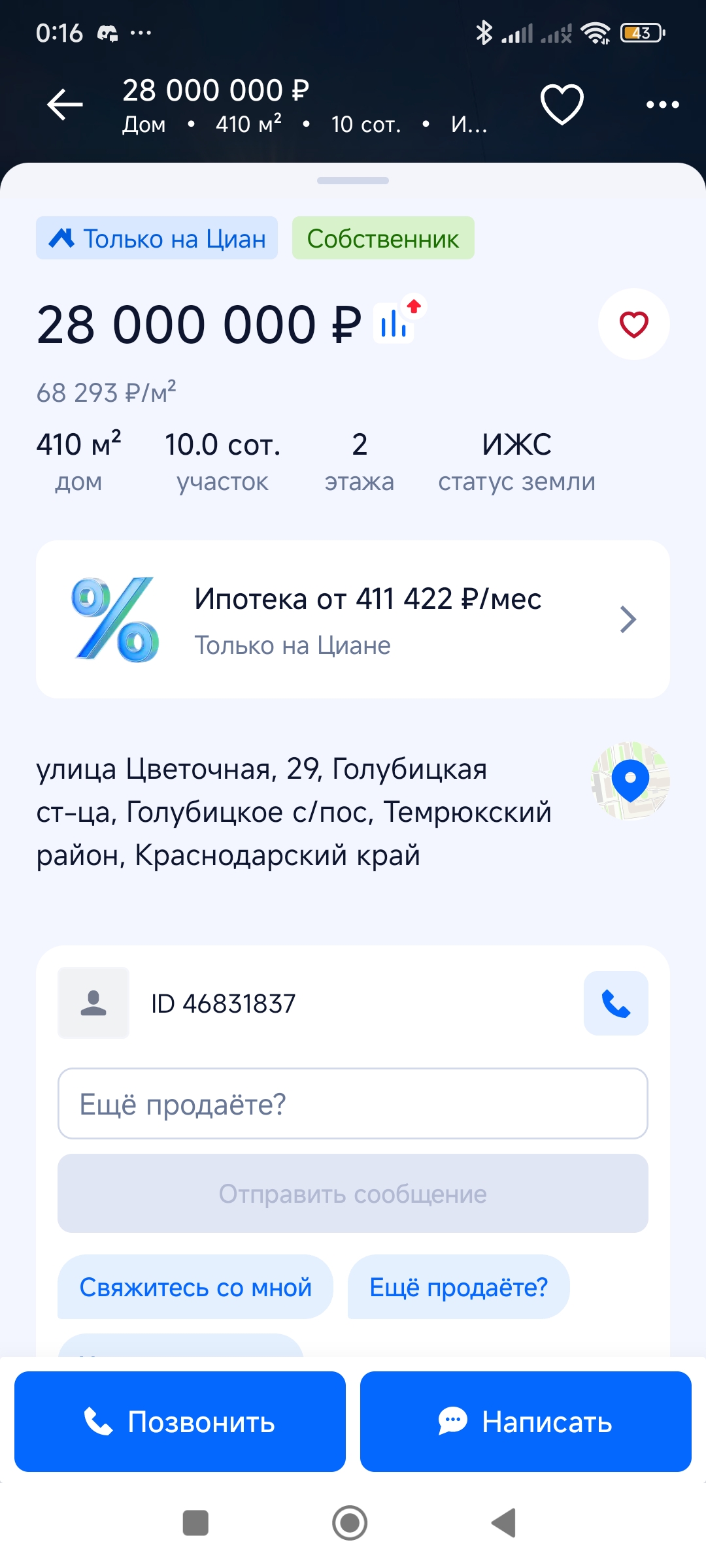The height and width of the screenshot is (1568, 706).
Task: Focus the message field 'Ещё продаёте?'
Action: [x=353, y=1103]
